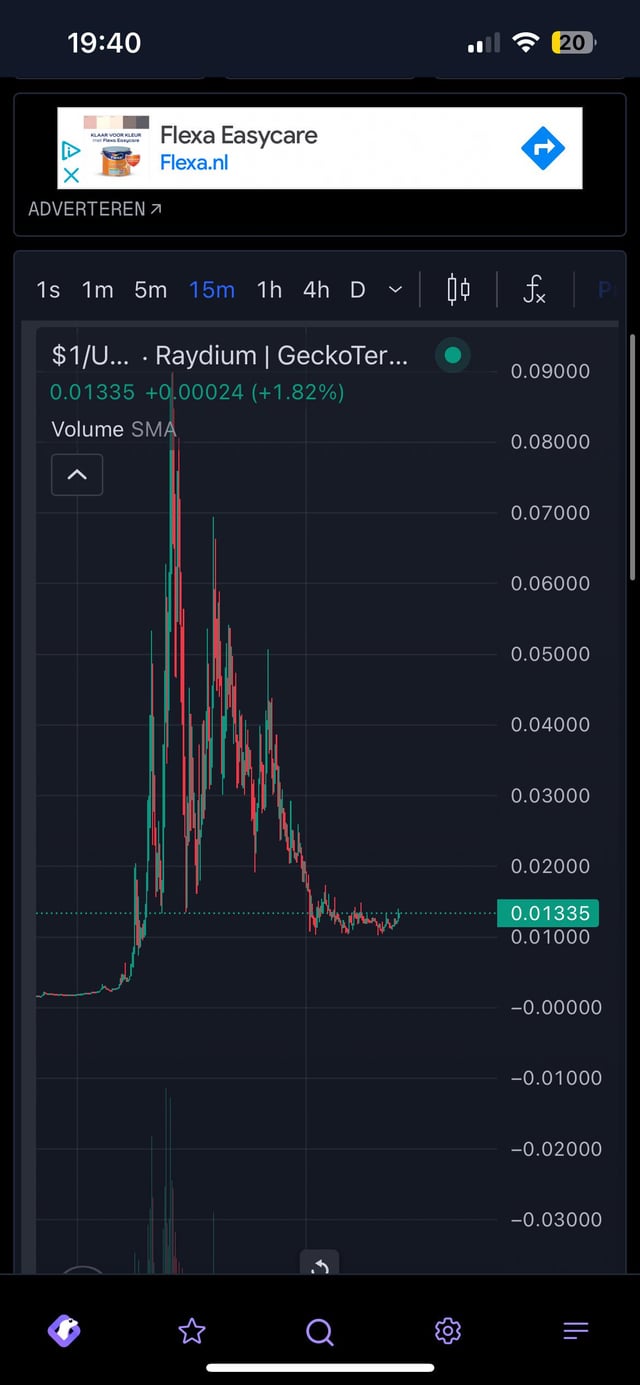Reset the chart view

tap(320, 1266)
